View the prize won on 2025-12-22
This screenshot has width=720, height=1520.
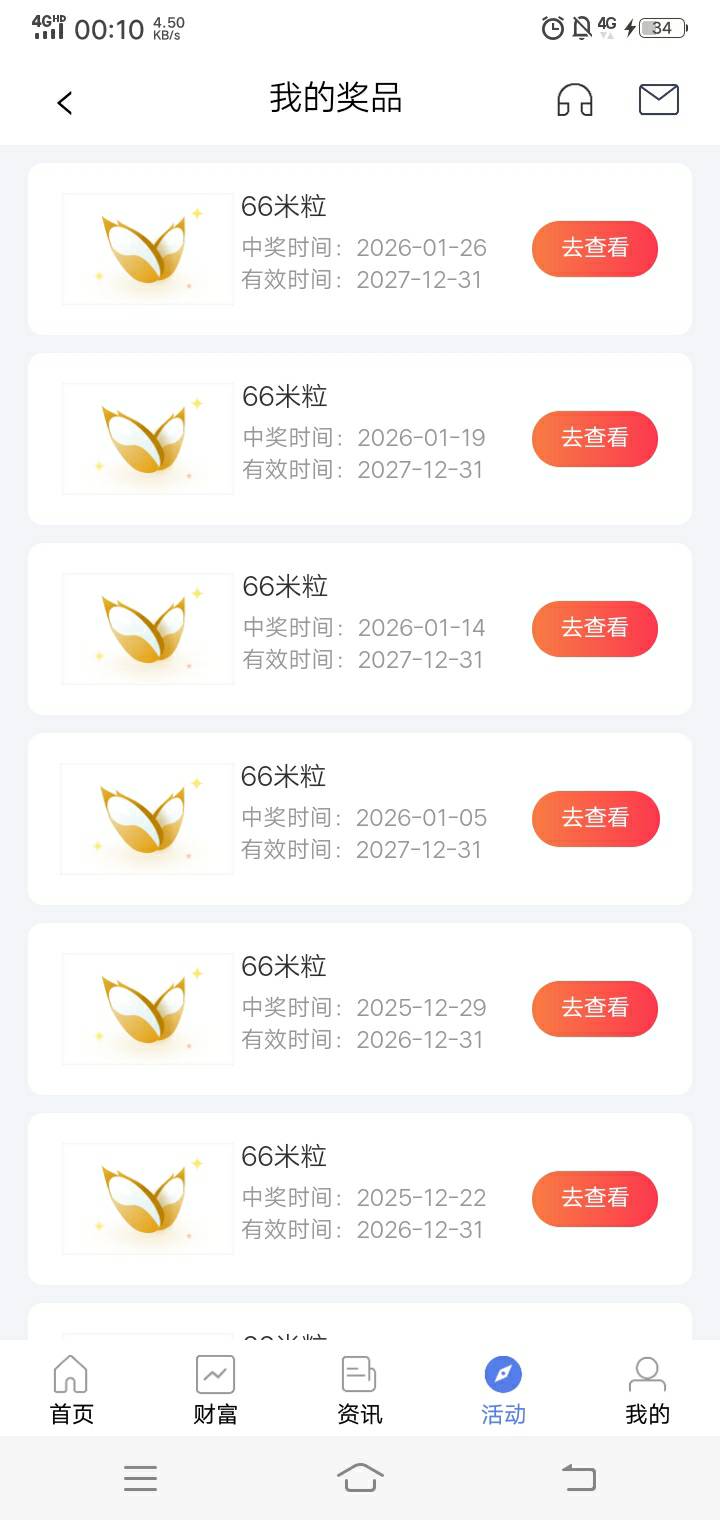tap(594, 1198)
